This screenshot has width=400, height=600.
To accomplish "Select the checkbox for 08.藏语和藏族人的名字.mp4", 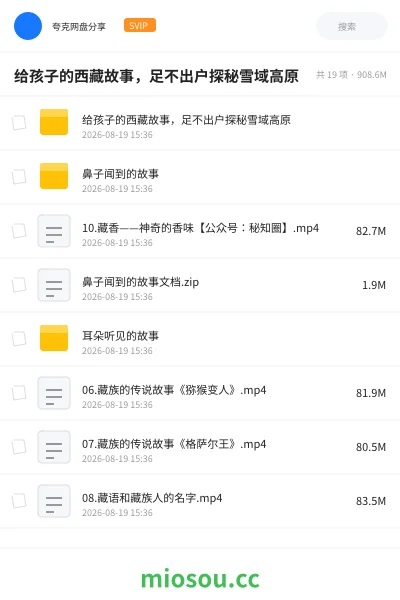I will tap(19, 501).
